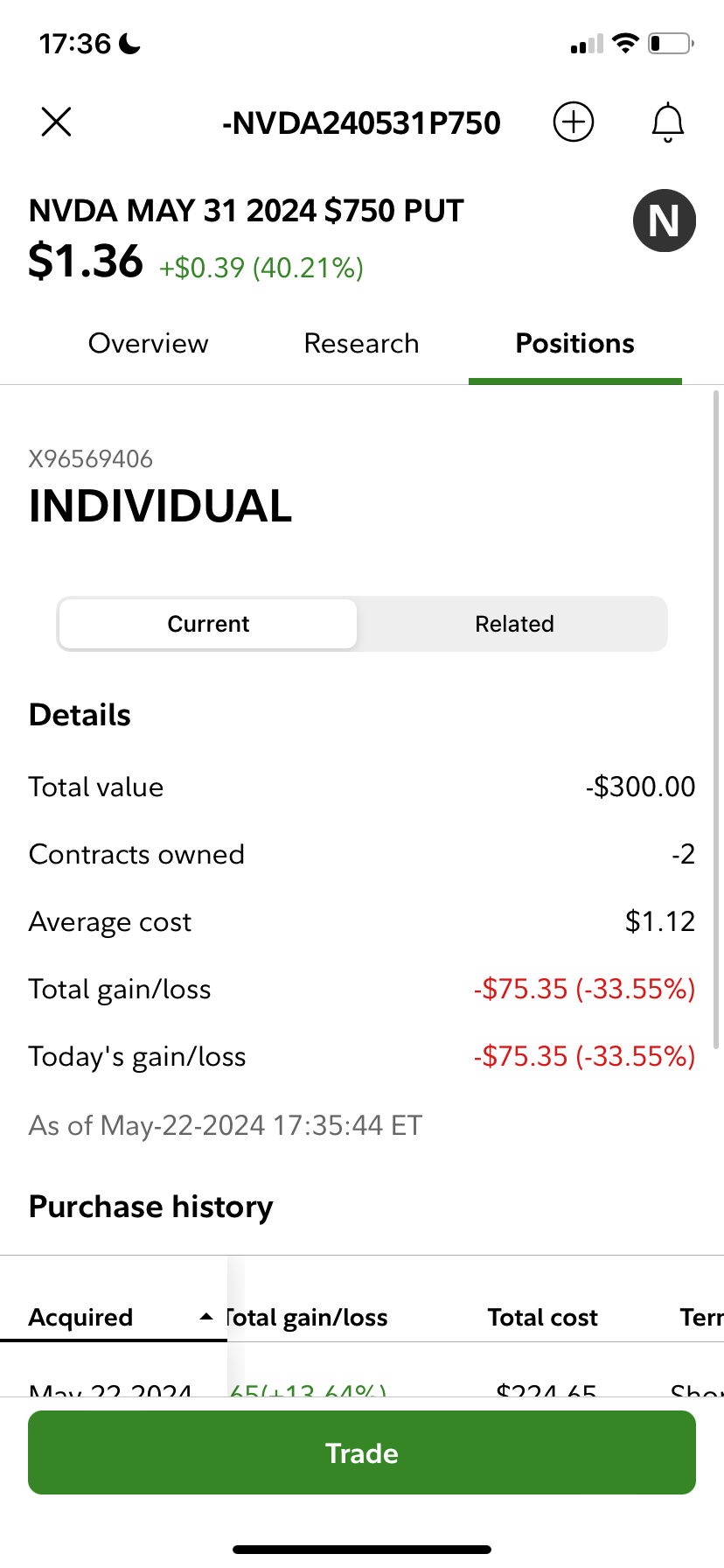The width and height of the screenshot is (724, 1568).
Task: Tap the green Trade button
Action: pyautogui.click(x=362, y=1452)
